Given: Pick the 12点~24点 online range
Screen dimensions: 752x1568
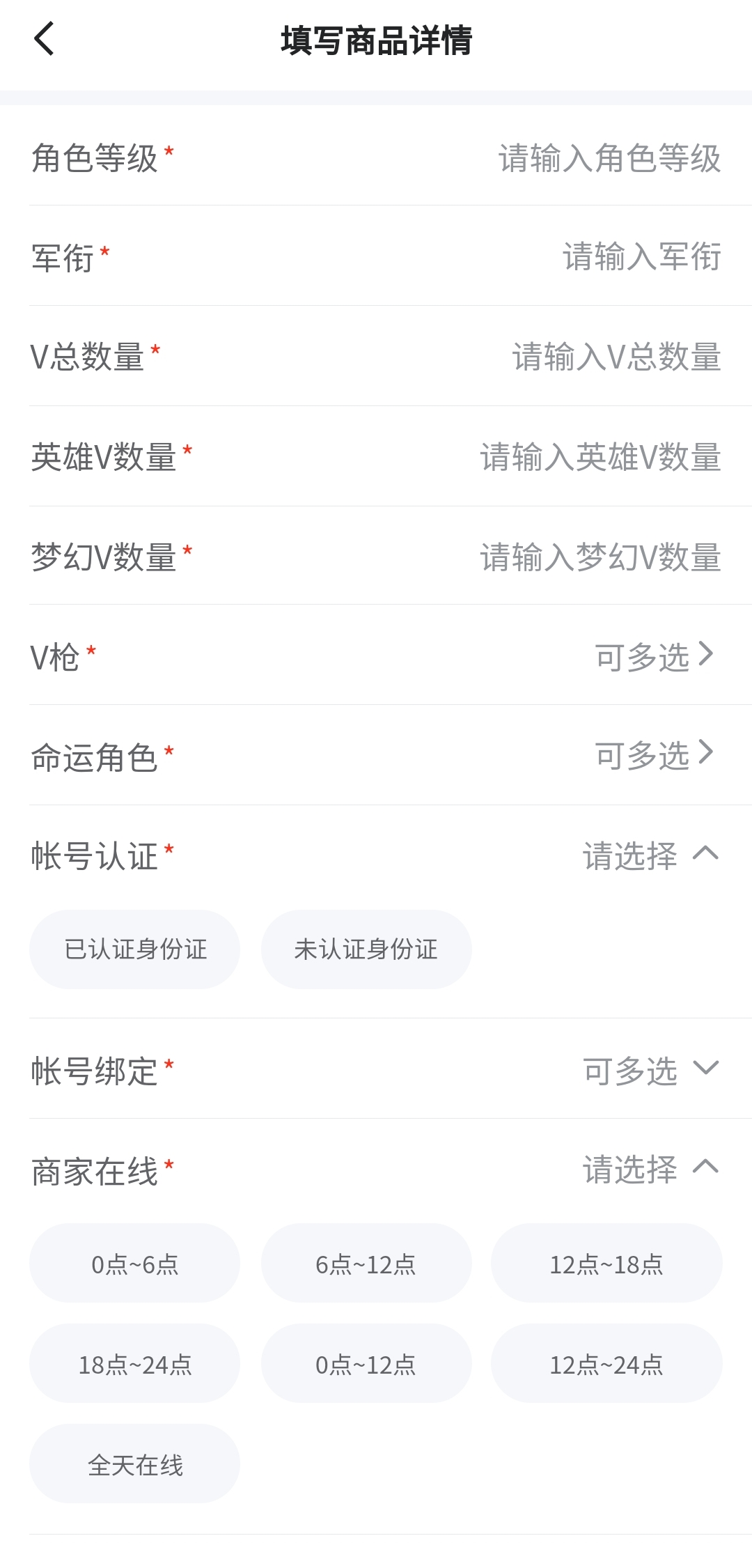Looking at the screenshot, I should 606,1364.
